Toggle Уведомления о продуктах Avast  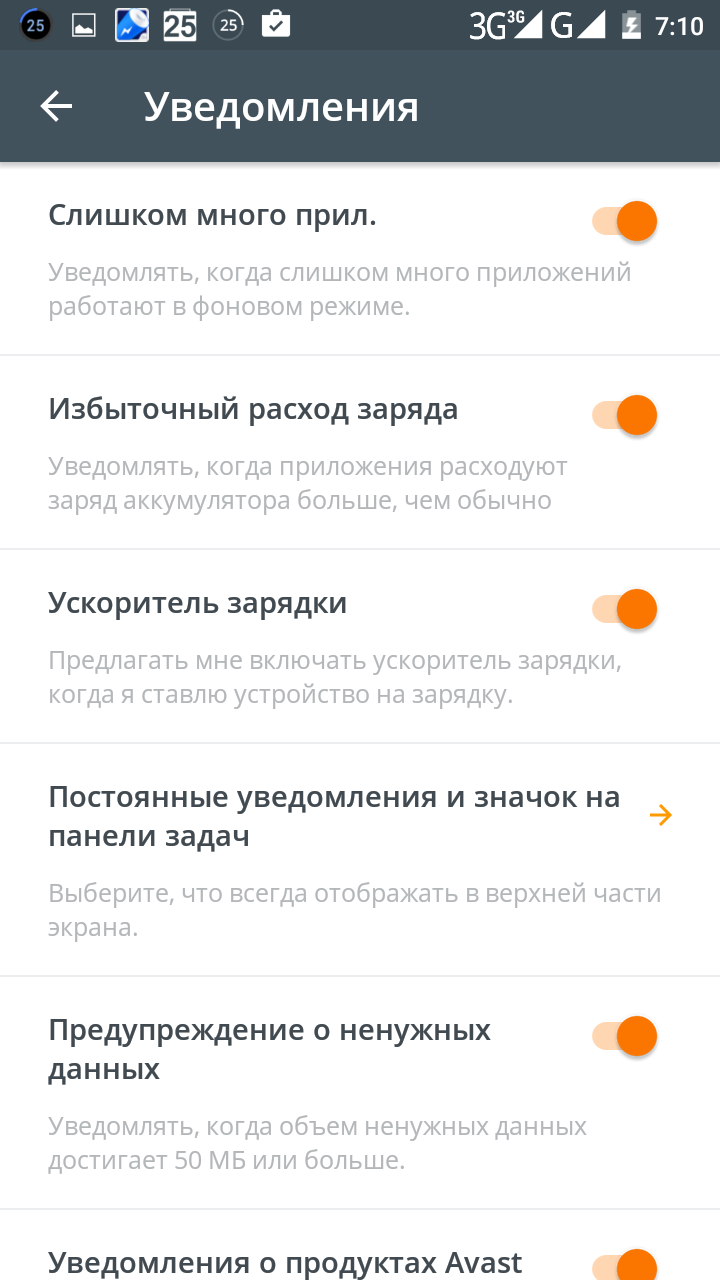click(x=625, y=1266)
